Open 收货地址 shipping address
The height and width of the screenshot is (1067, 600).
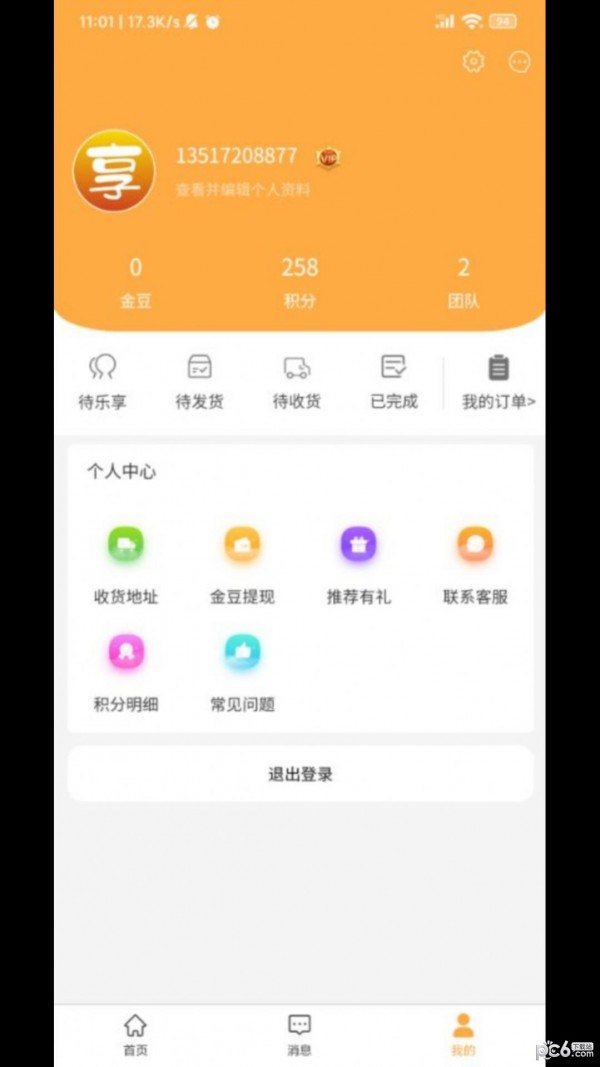point(126,565)
